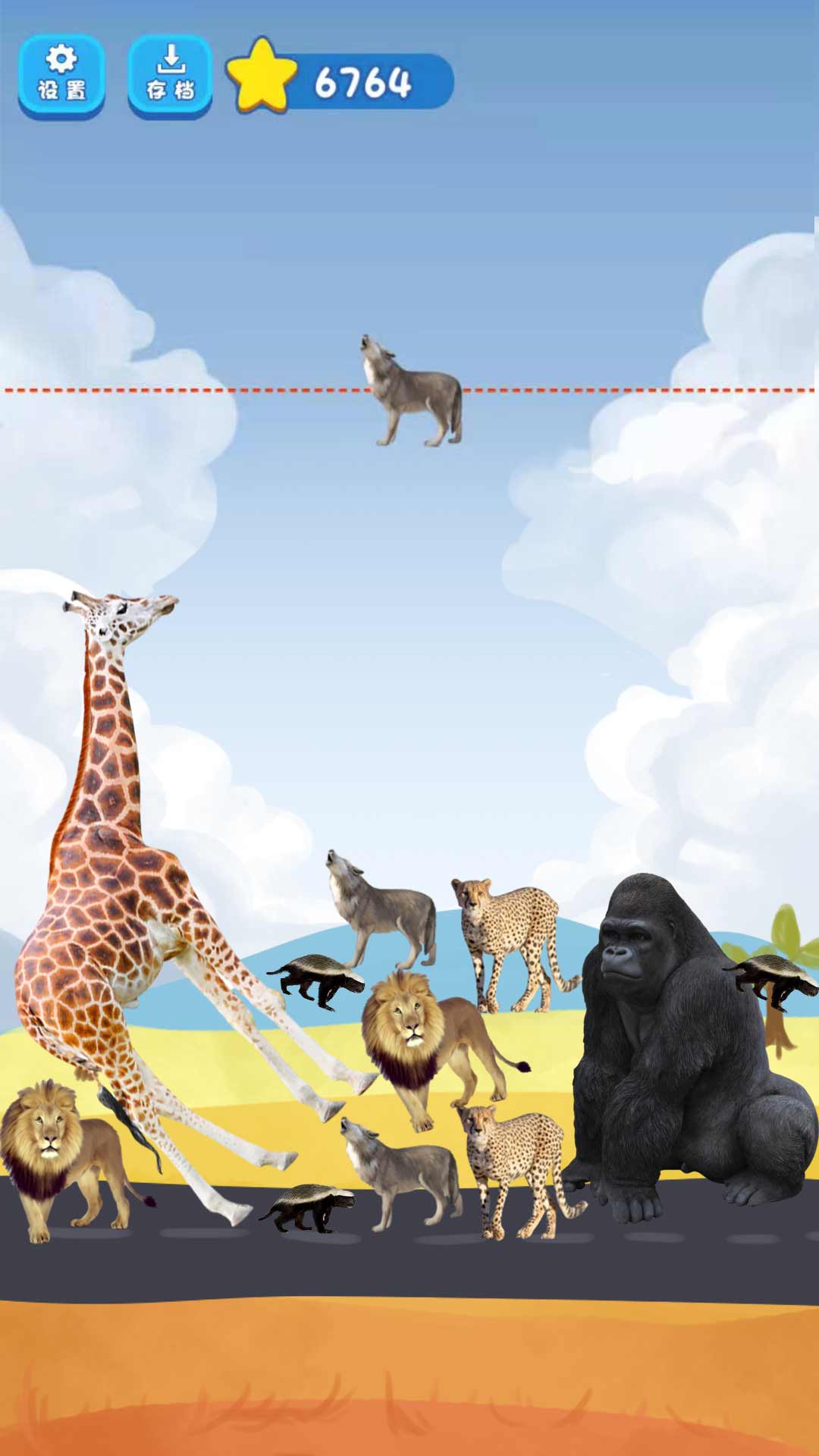
Task: Open the 设置 settings button
Action: (x=61, y=76)
